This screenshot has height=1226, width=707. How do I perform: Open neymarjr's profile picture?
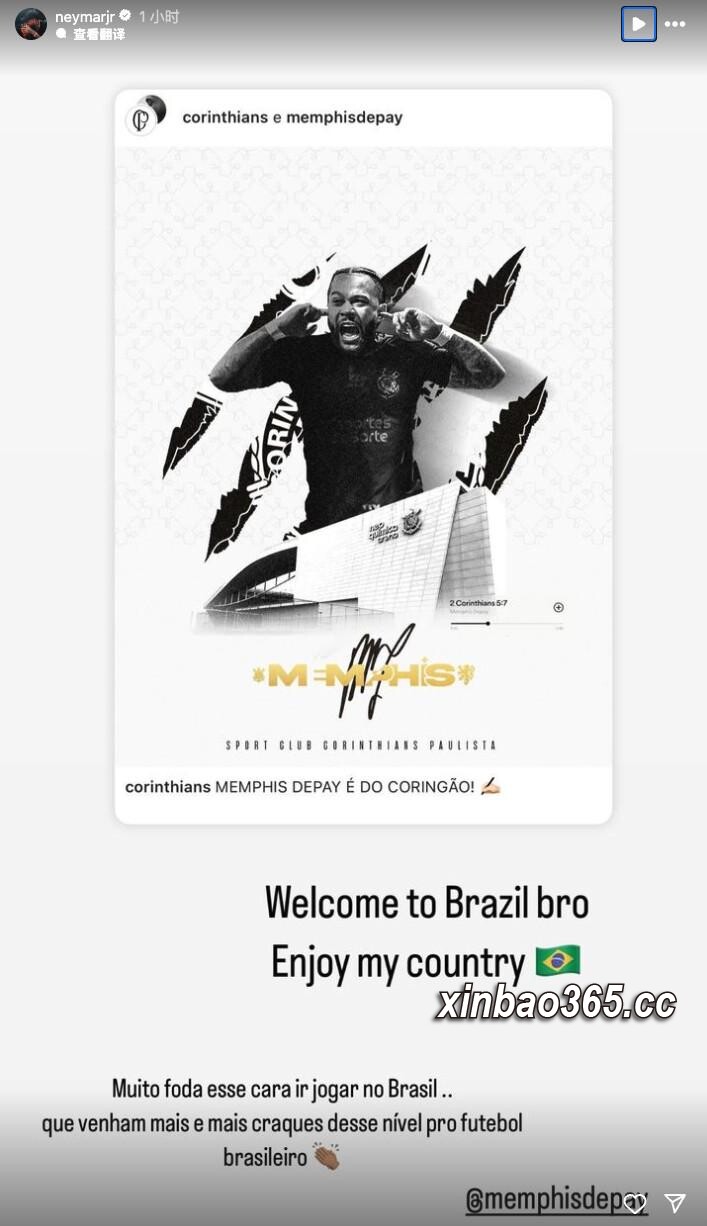click(31, 23)
